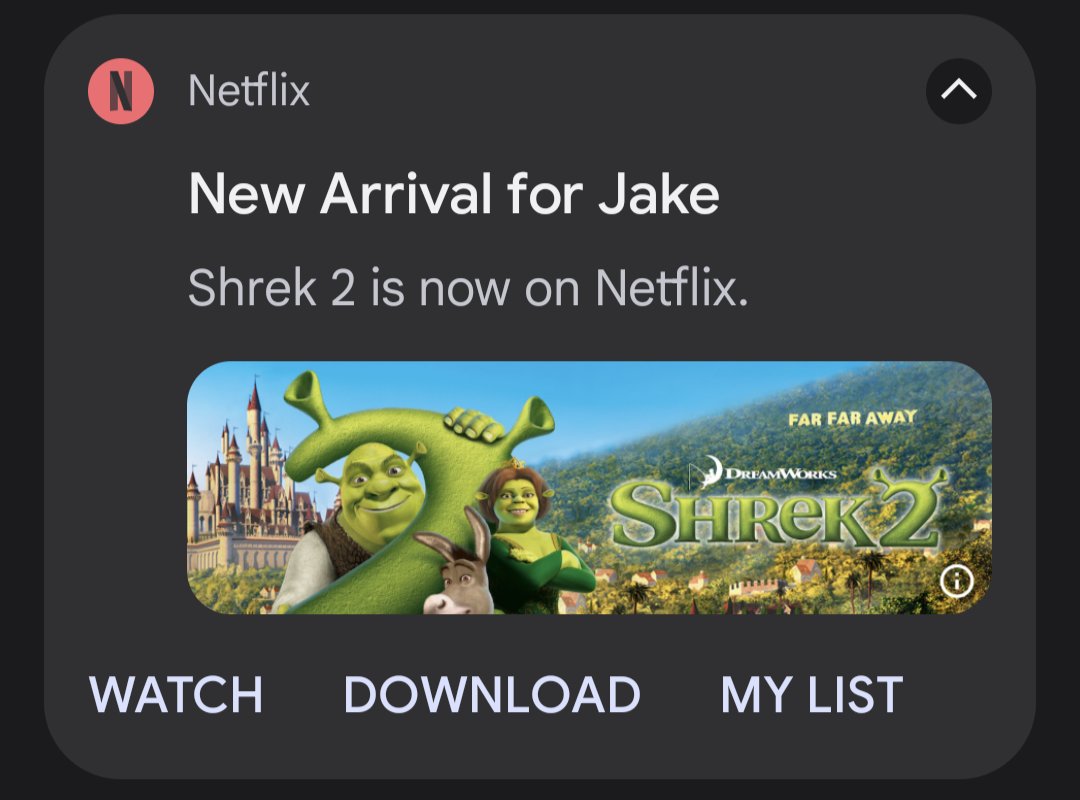Download Shrek 2 from the notification

(492, 694)
